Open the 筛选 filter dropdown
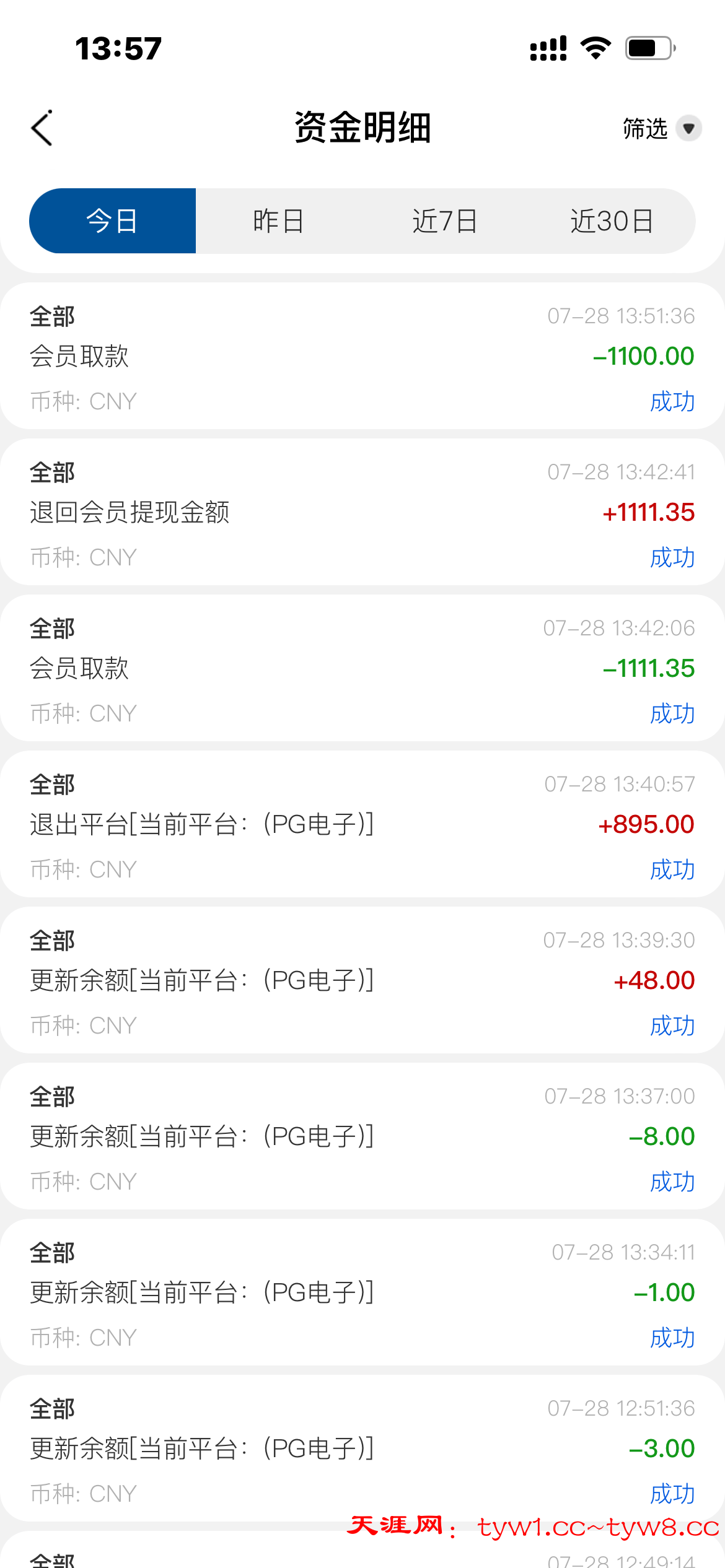Viewport: 725px width, 1568px height. [x=661, y=129]
